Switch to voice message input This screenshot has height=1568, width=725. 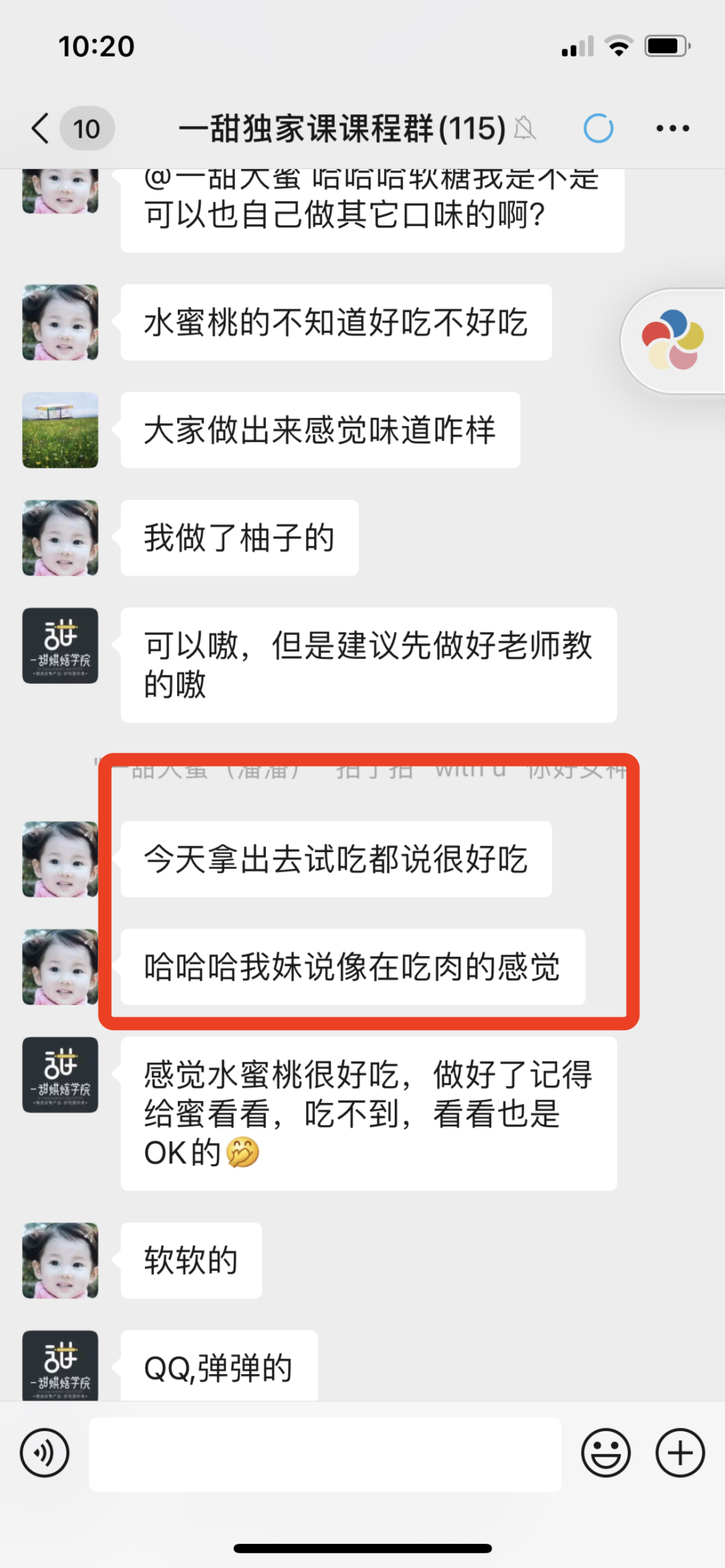(x=44, y=1453)
